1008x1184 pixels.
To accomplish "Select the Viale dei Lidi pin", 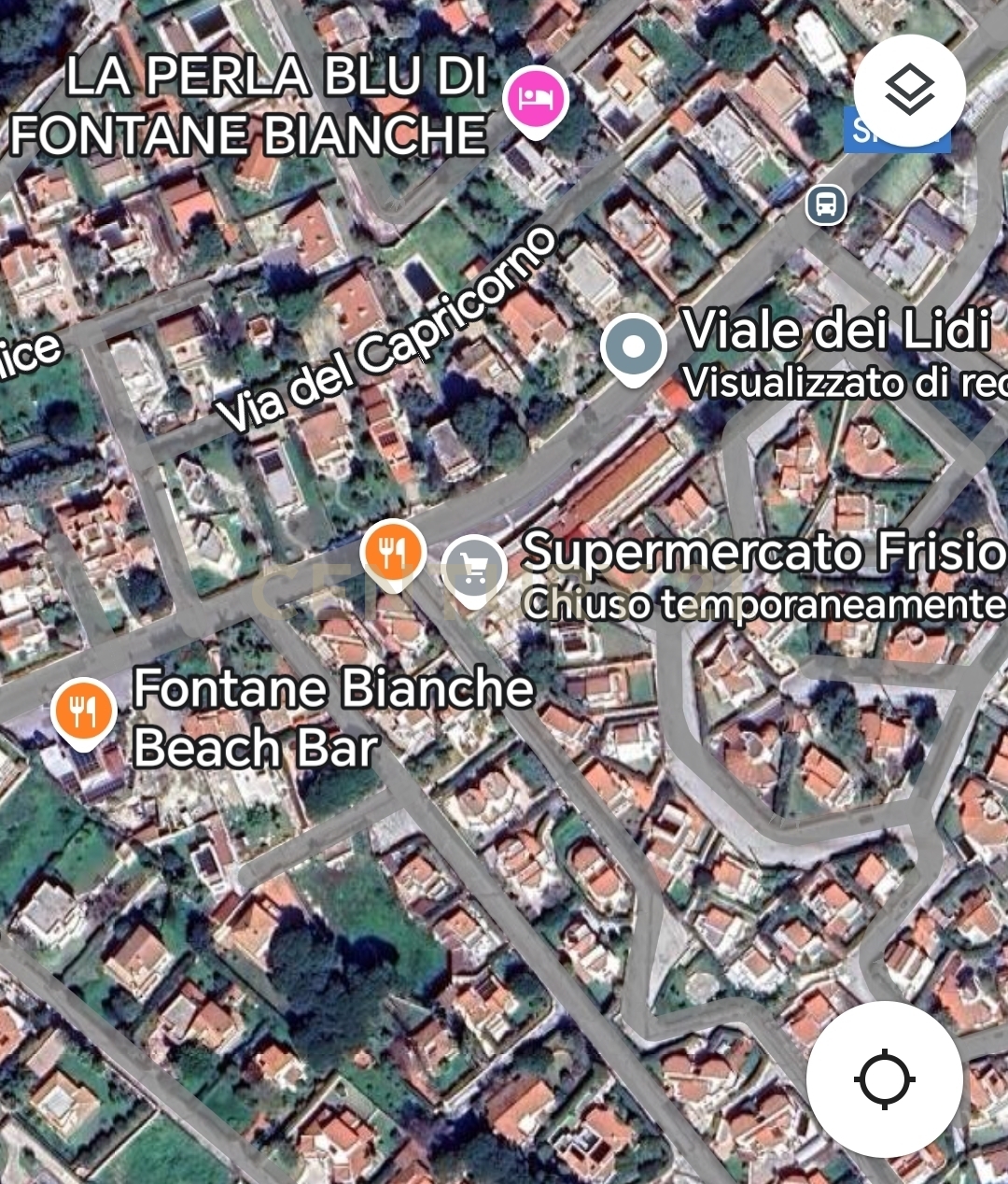I will (x=634, y=348).
